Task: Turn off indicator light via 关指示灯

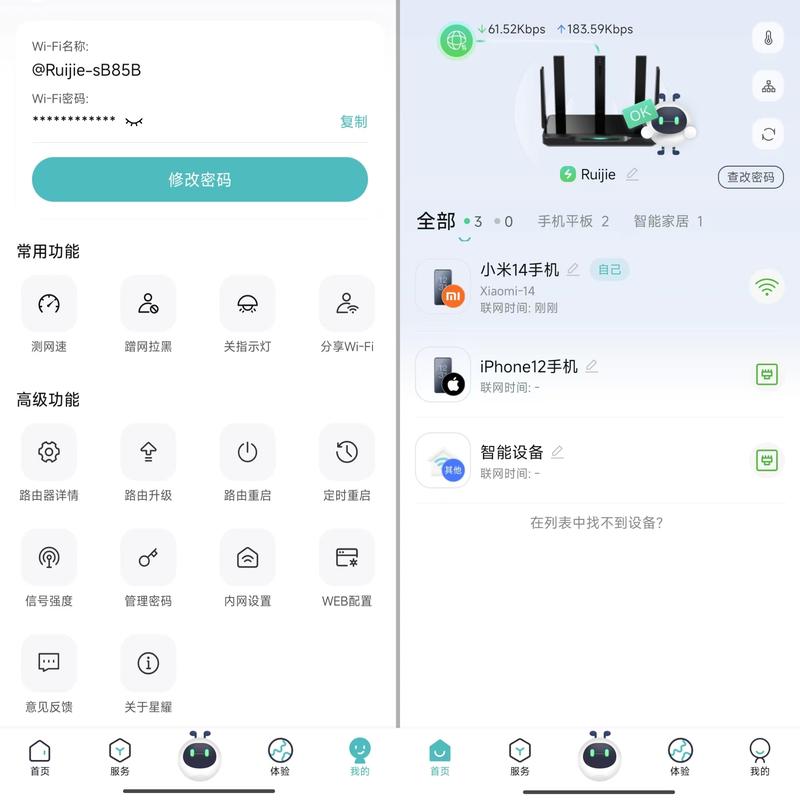Action: coord(247,304)
